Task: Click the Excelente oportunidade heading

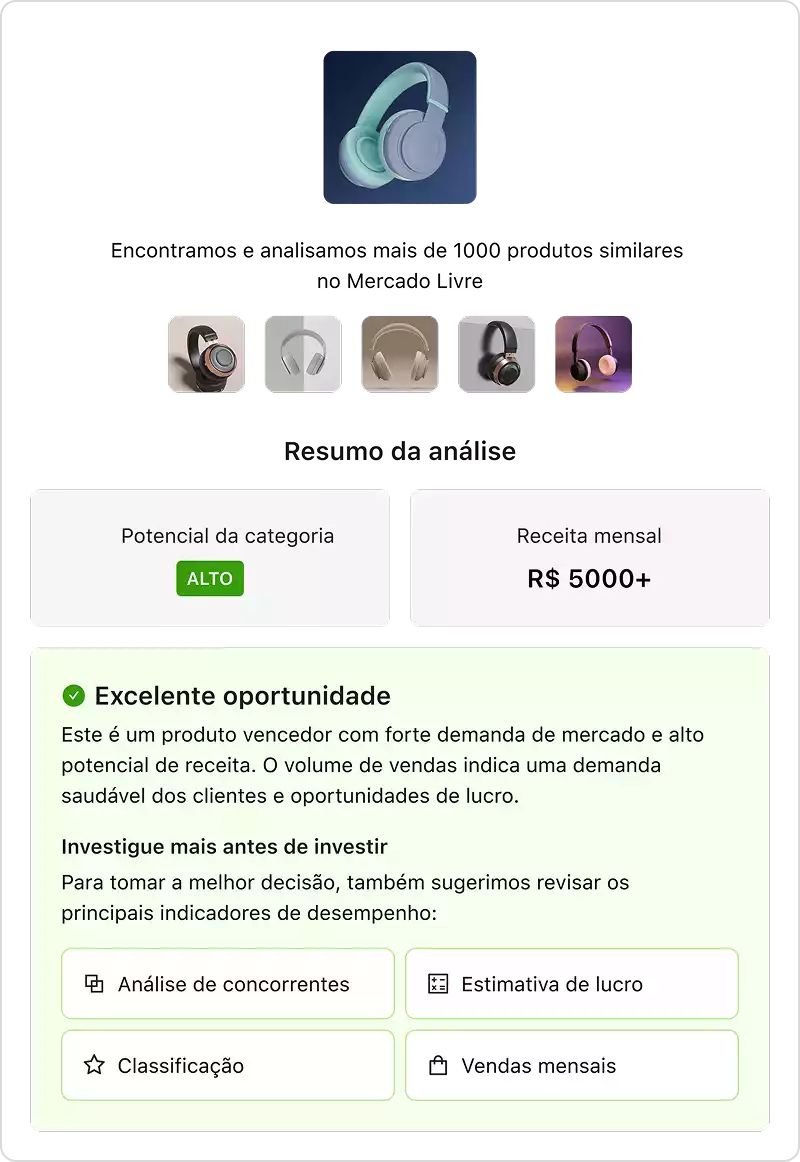Action: [x=244, y=695]
